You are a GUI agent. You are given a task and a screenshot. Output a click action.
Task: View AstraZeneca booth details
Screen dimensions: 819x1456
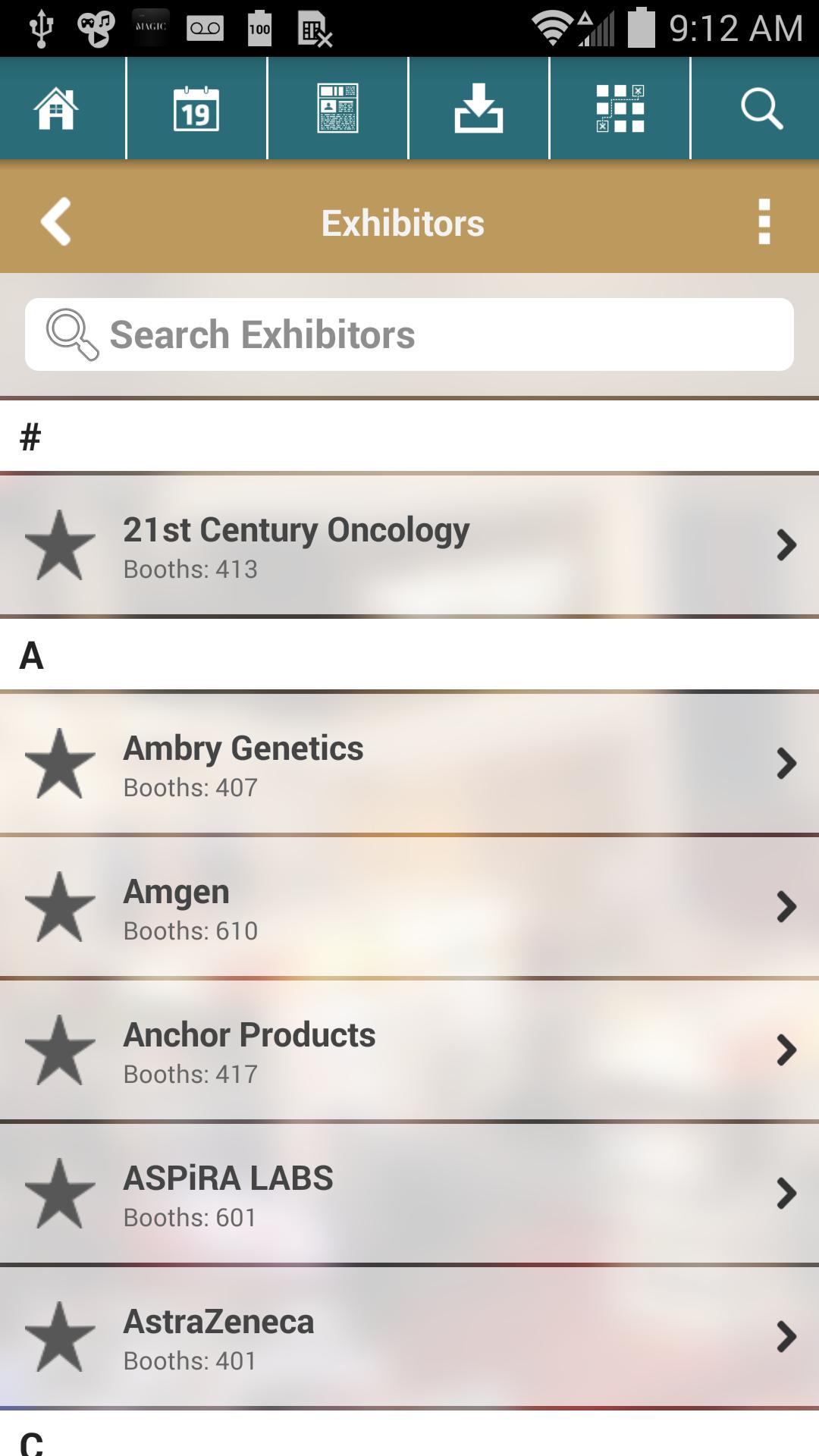click(409, 1337)
